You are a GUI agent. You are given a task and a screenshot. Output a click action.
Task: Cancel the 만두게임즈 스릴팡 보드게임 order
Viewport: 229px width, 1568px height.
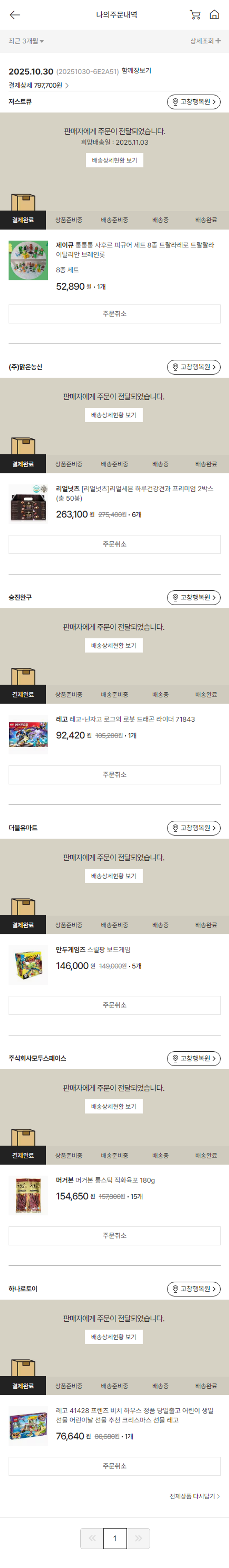pos(114,1005)
